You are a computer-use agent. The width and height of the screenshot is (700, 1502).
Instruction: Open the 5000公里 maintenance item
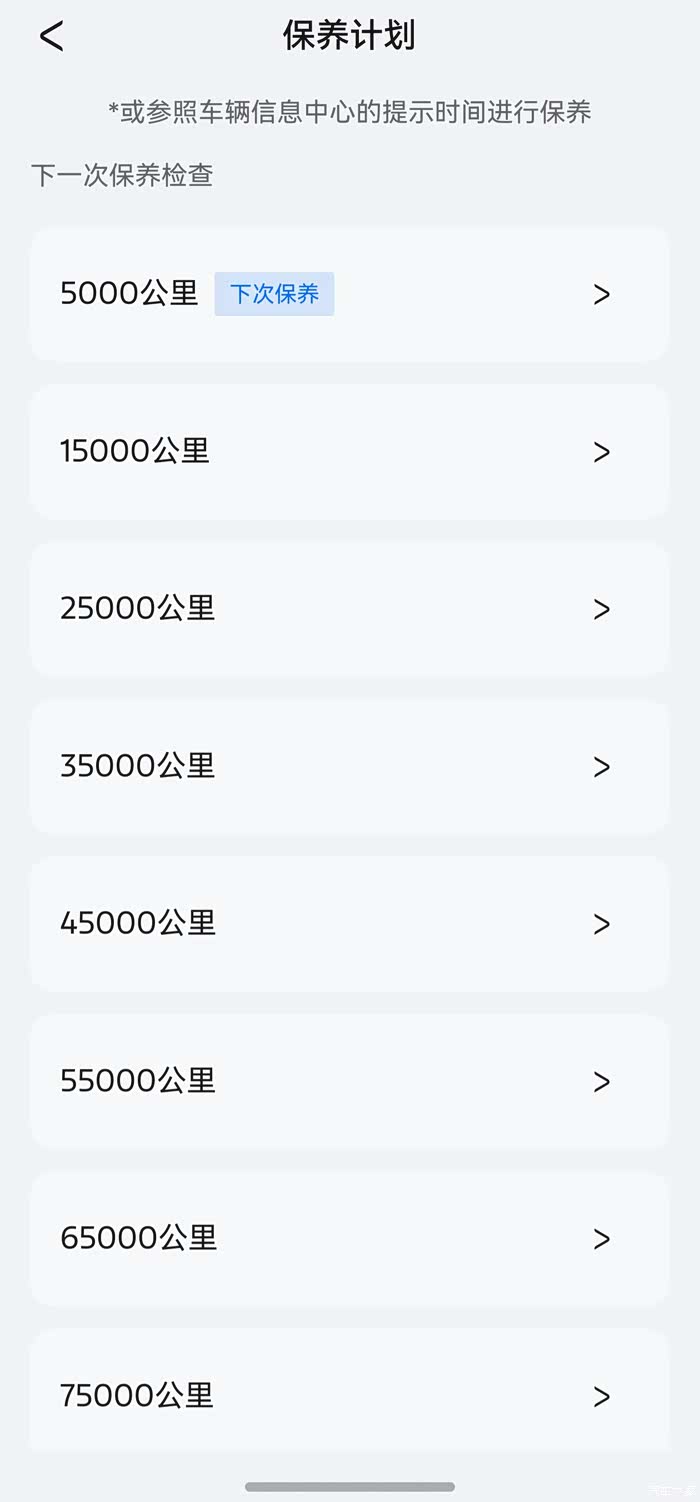349,294
